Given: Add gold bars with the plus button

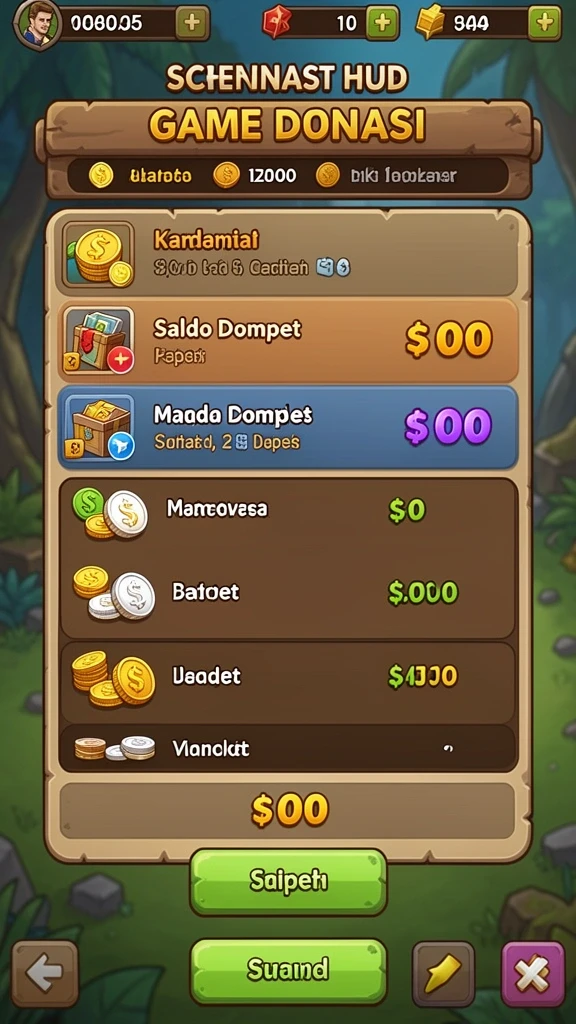Looking at the screenshot, I should click(543, 24).
